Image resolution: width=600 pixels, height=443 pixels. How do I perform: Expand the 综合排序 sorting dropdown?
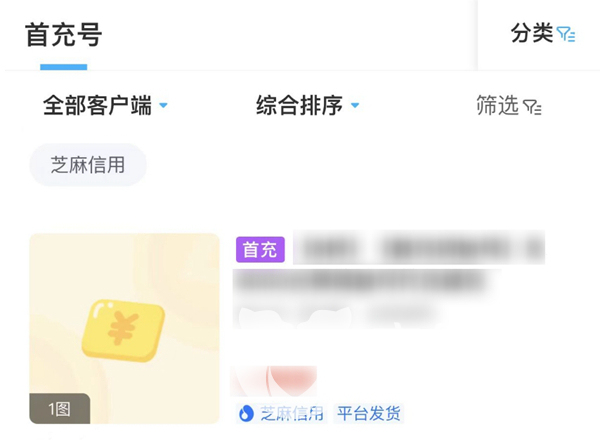[308, 105]
